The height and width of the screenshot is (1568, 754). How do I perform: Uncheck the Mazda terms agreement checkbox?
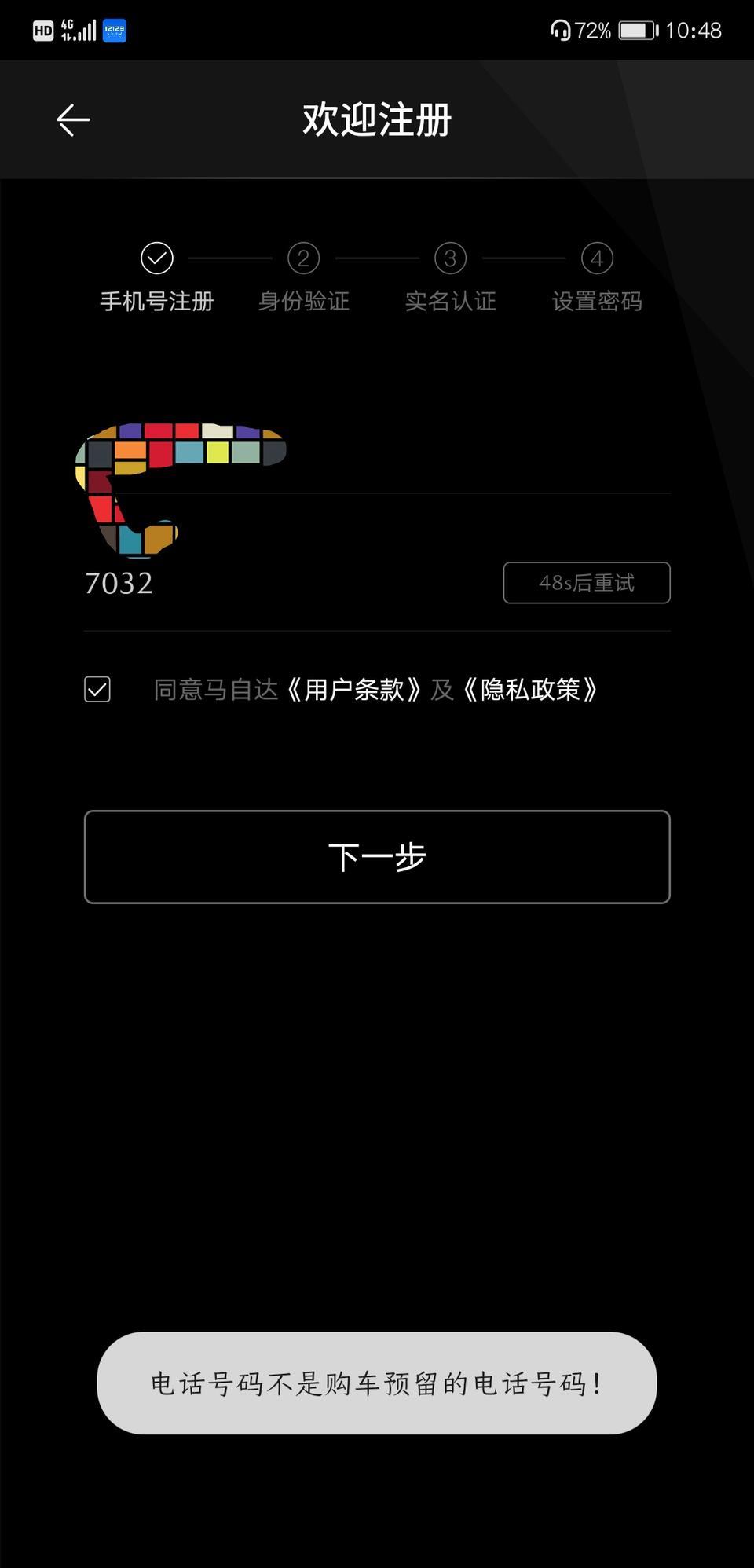[x=96, y=689]
